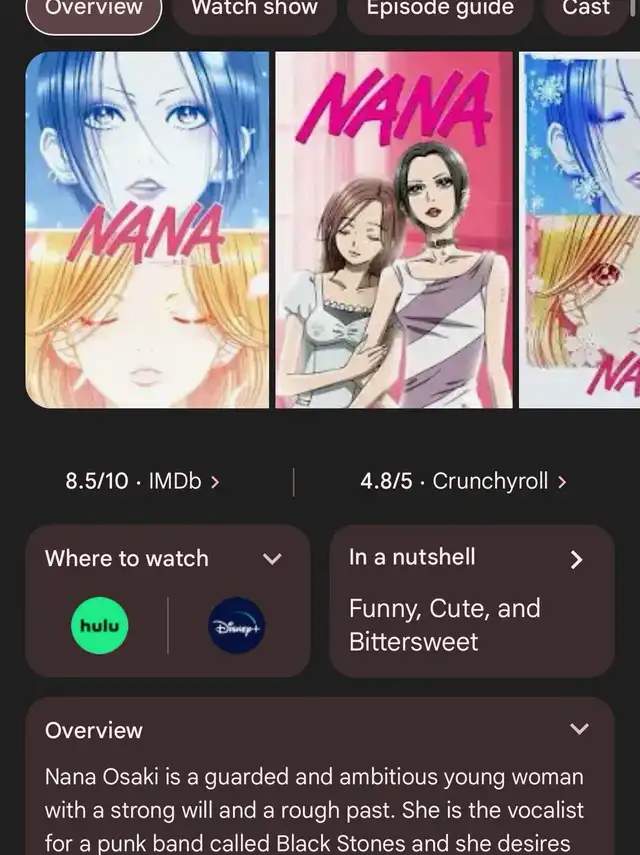The image size is (640, 855).
Task: Open the pink NANA poster image
Action: [394, 230]
